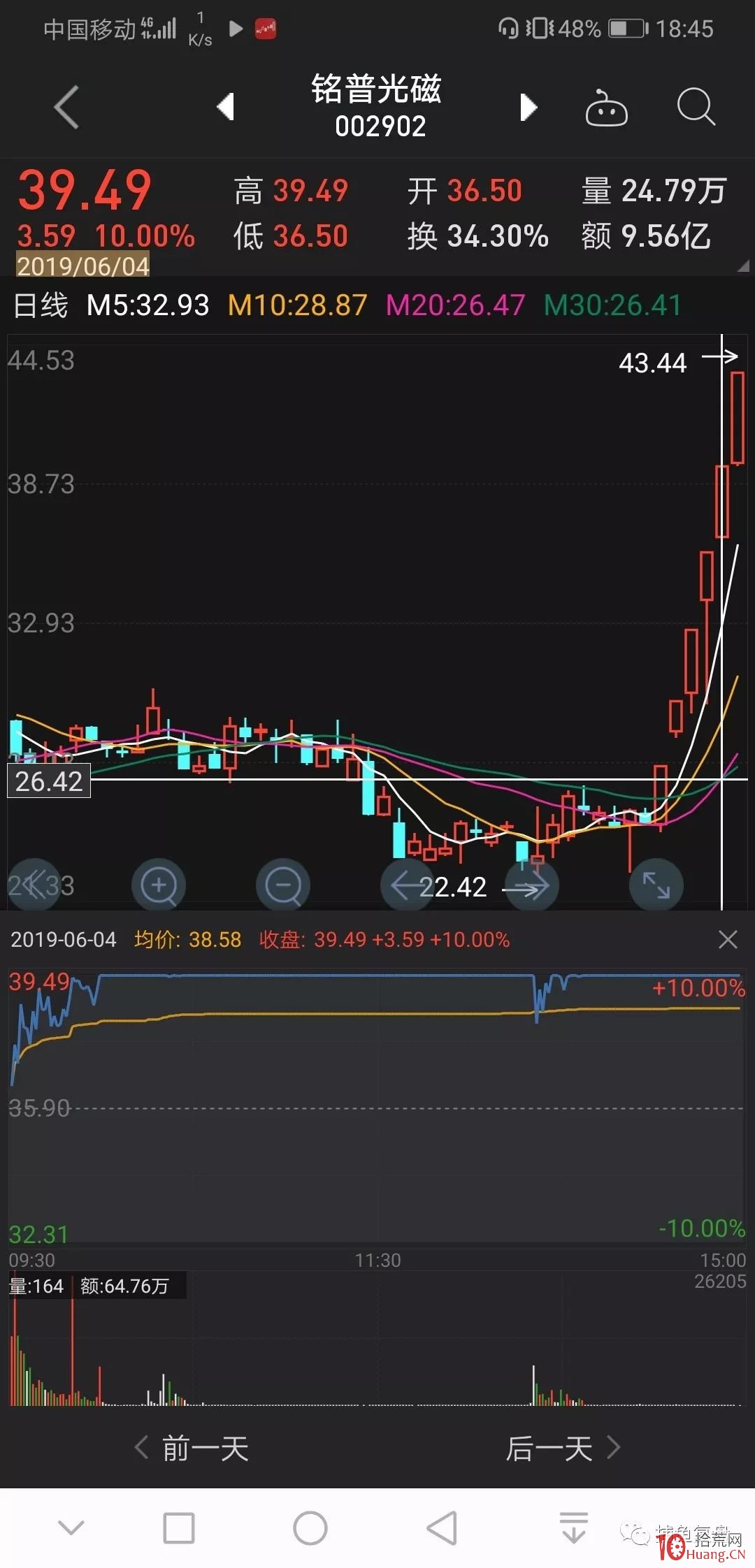View next day with 后一天

(563, 1449)
